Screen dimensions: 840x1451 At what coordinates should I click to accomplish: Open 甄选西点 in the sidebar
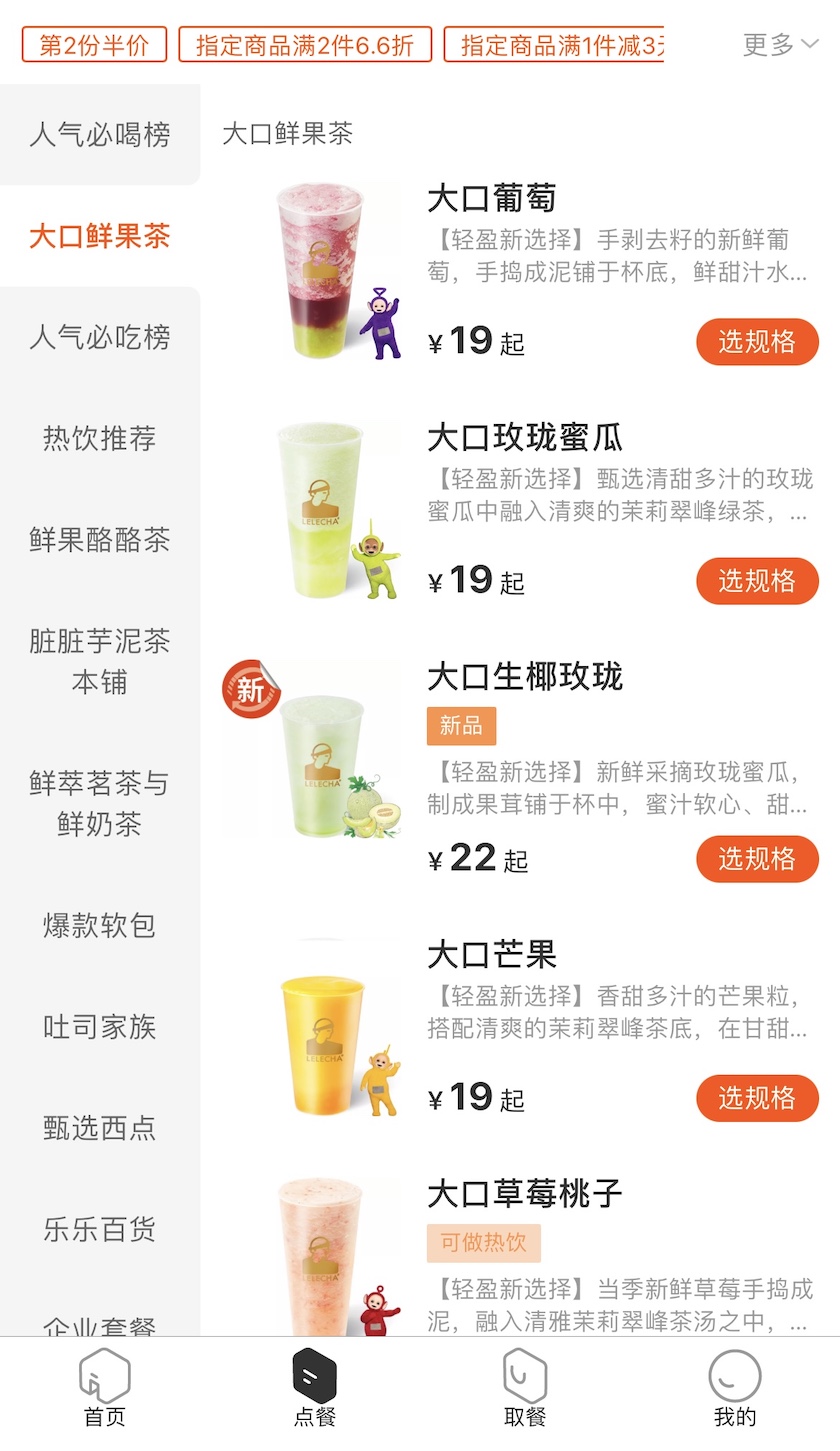click(100, 1128)
